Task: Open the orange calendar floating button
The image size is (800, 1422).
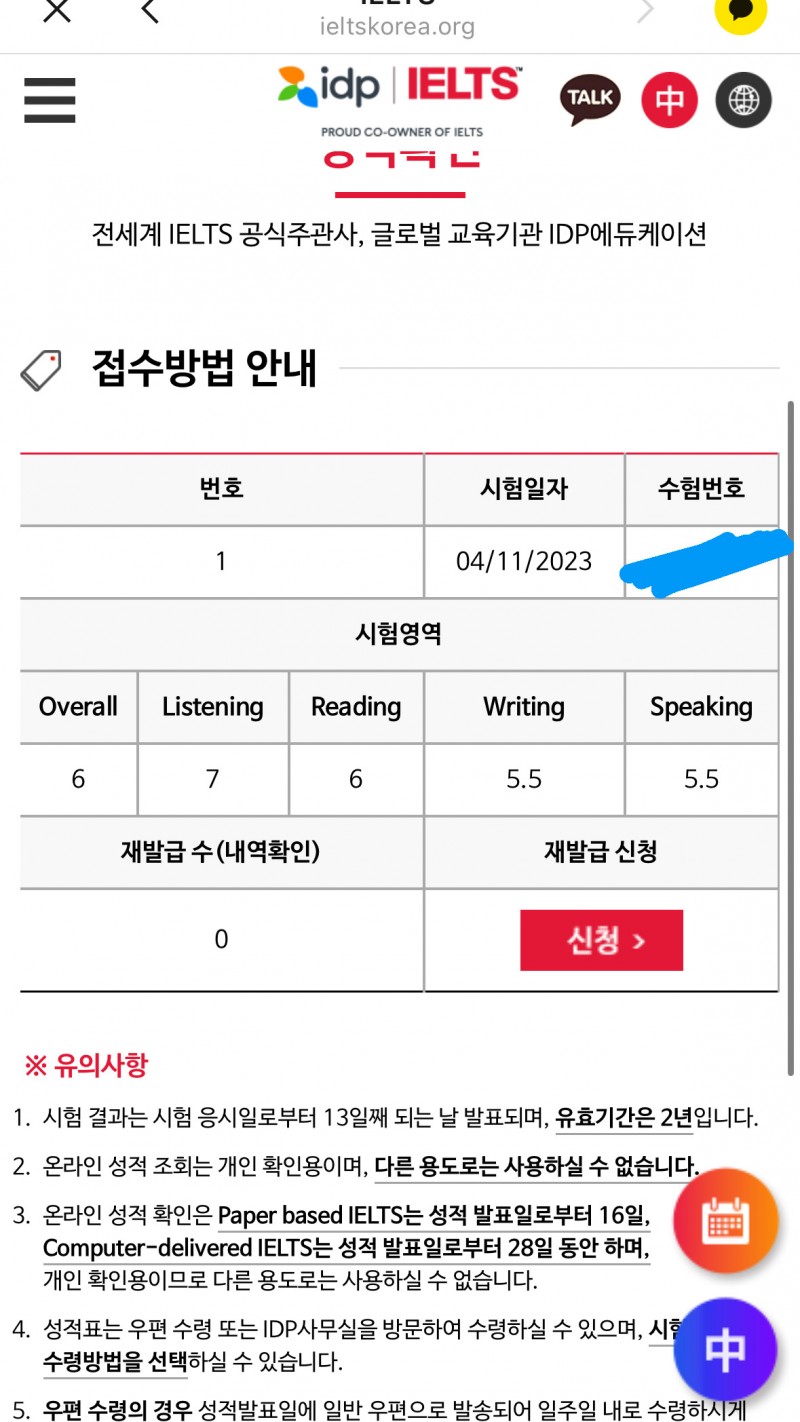Action: 725,1220
